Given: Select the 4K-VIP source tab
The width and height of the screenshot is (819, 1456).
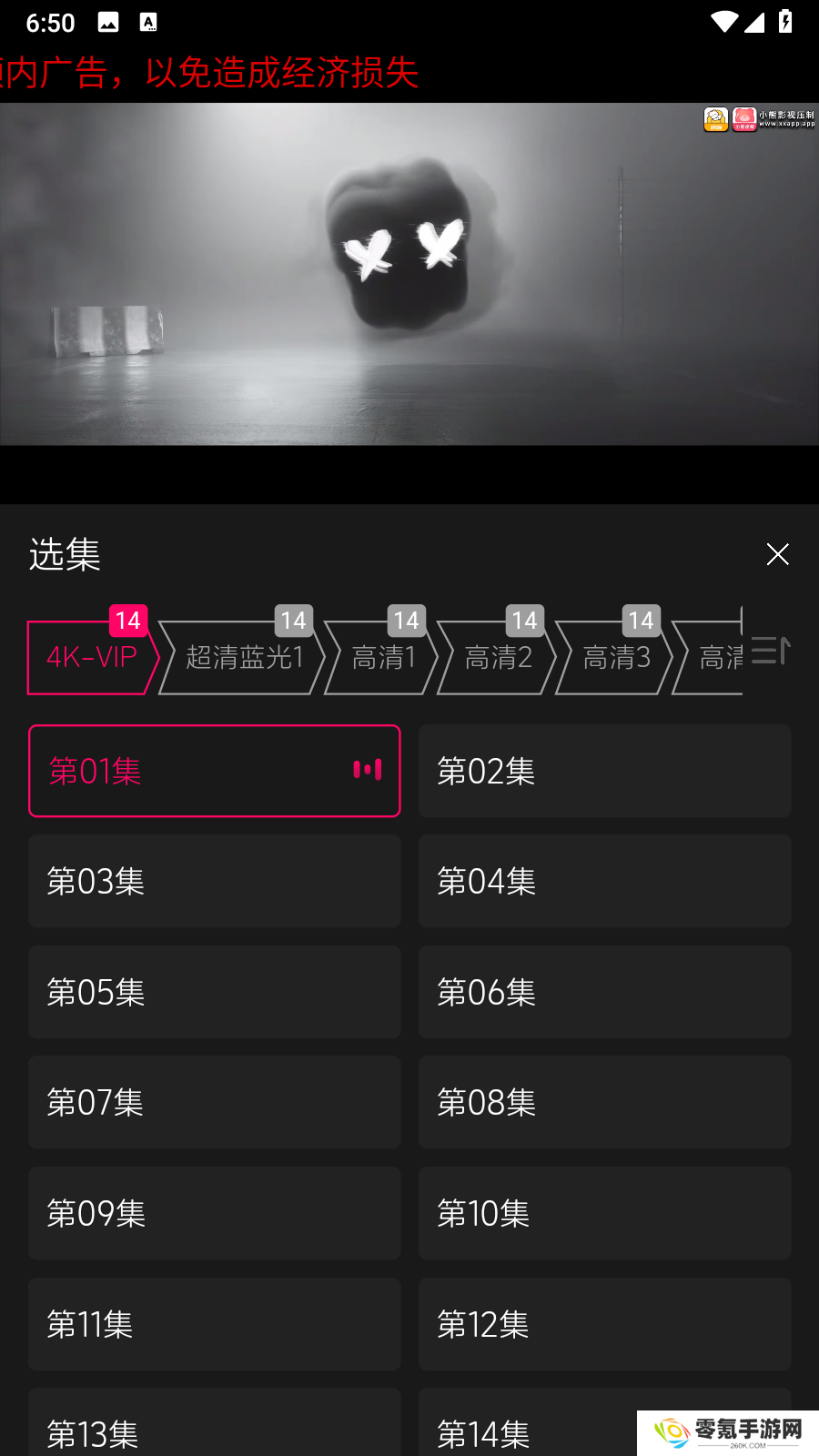Looking at the screenshot, I should (92, 657).
